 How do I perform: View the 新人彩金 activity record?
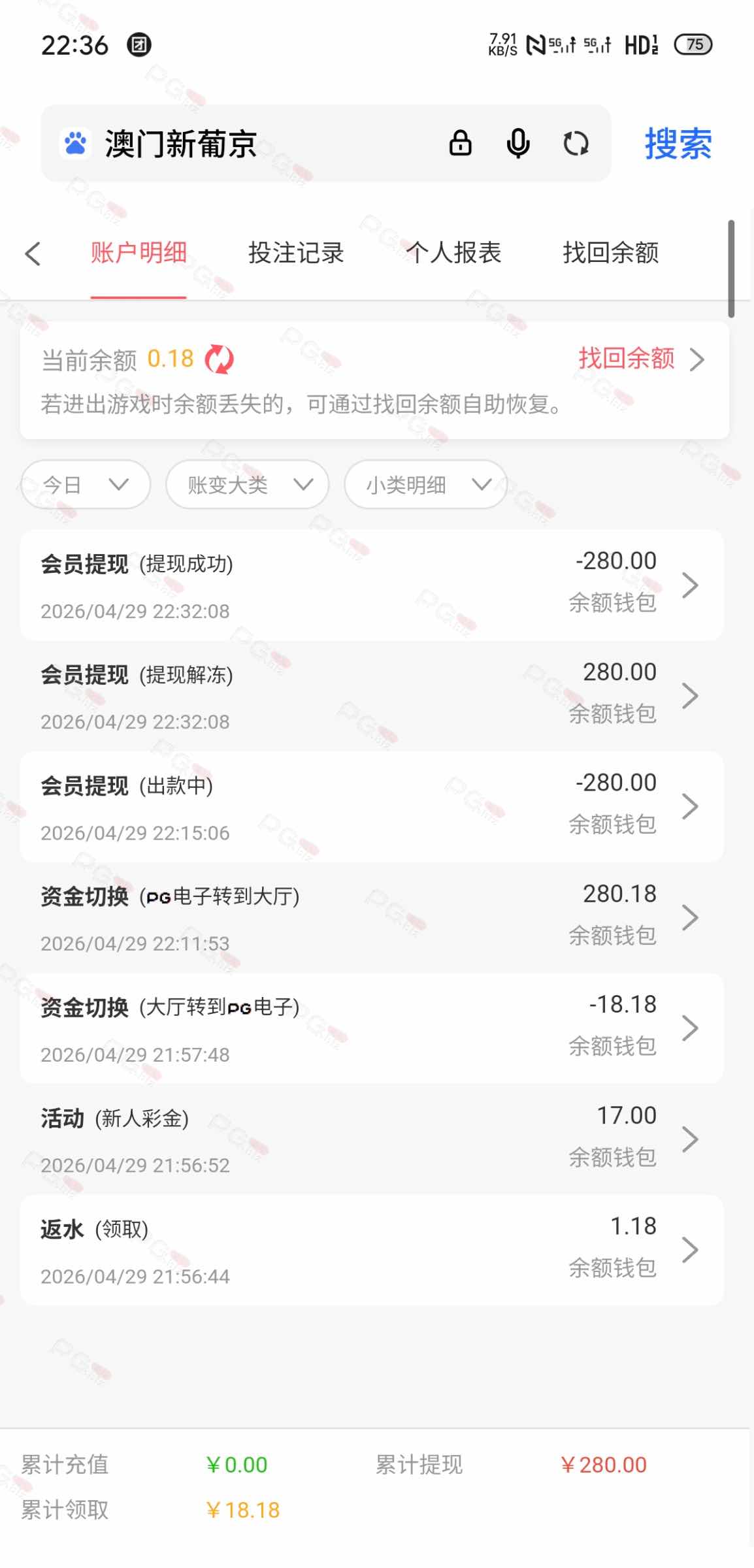(x=371, y=1139)
